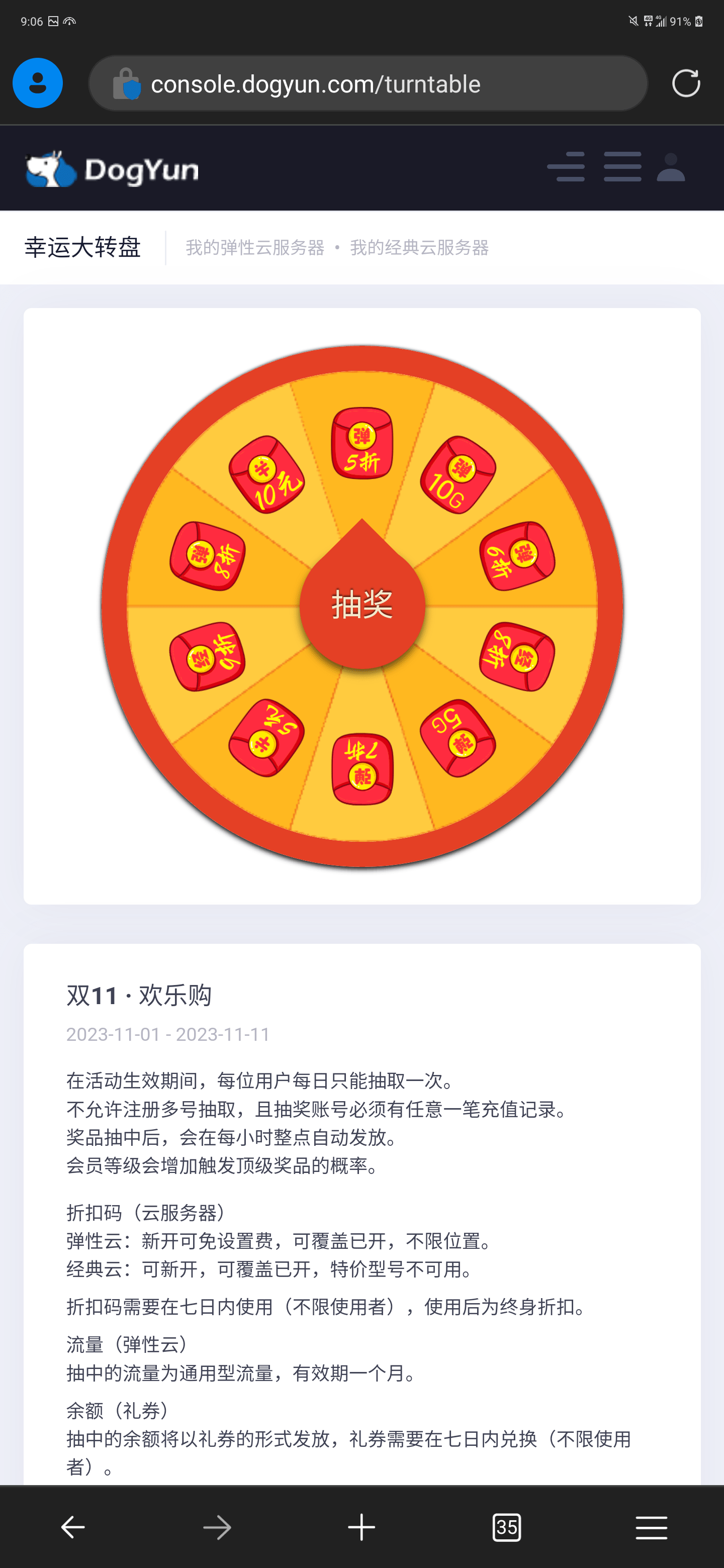Open the tab switcher showing 35 tabs

(x=507, y=1527)
